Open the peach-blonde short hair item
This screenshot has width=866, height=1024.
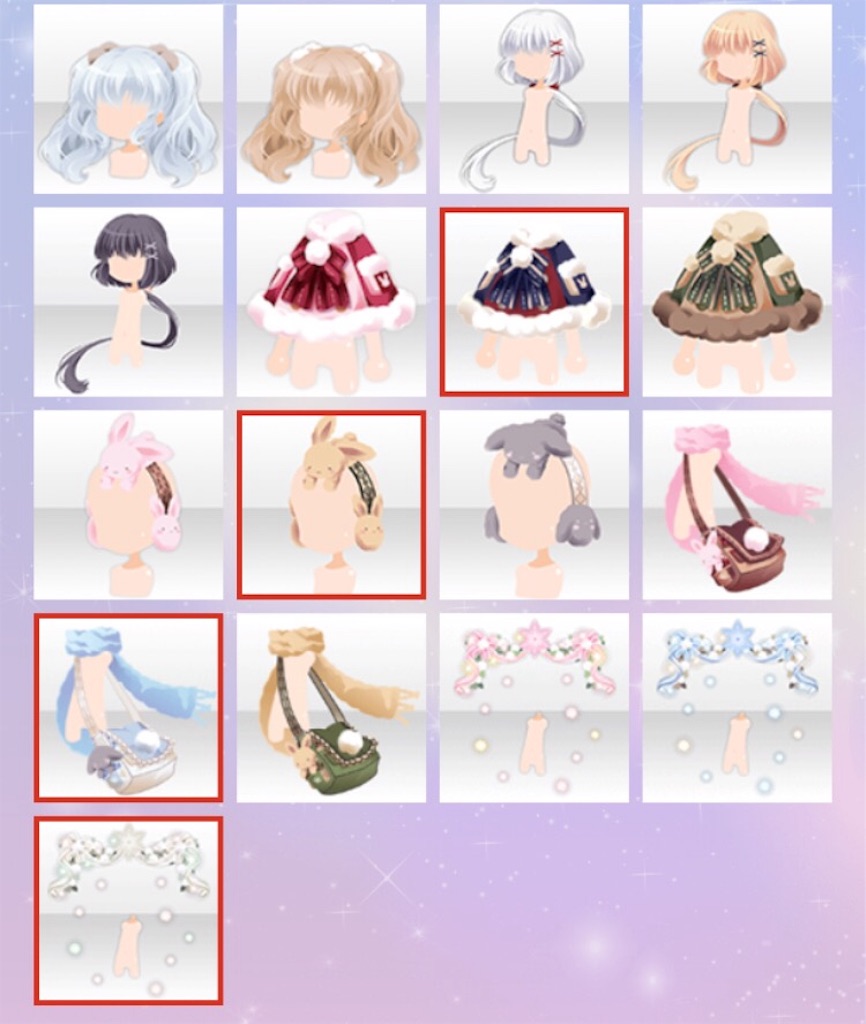tap(737, 99)
